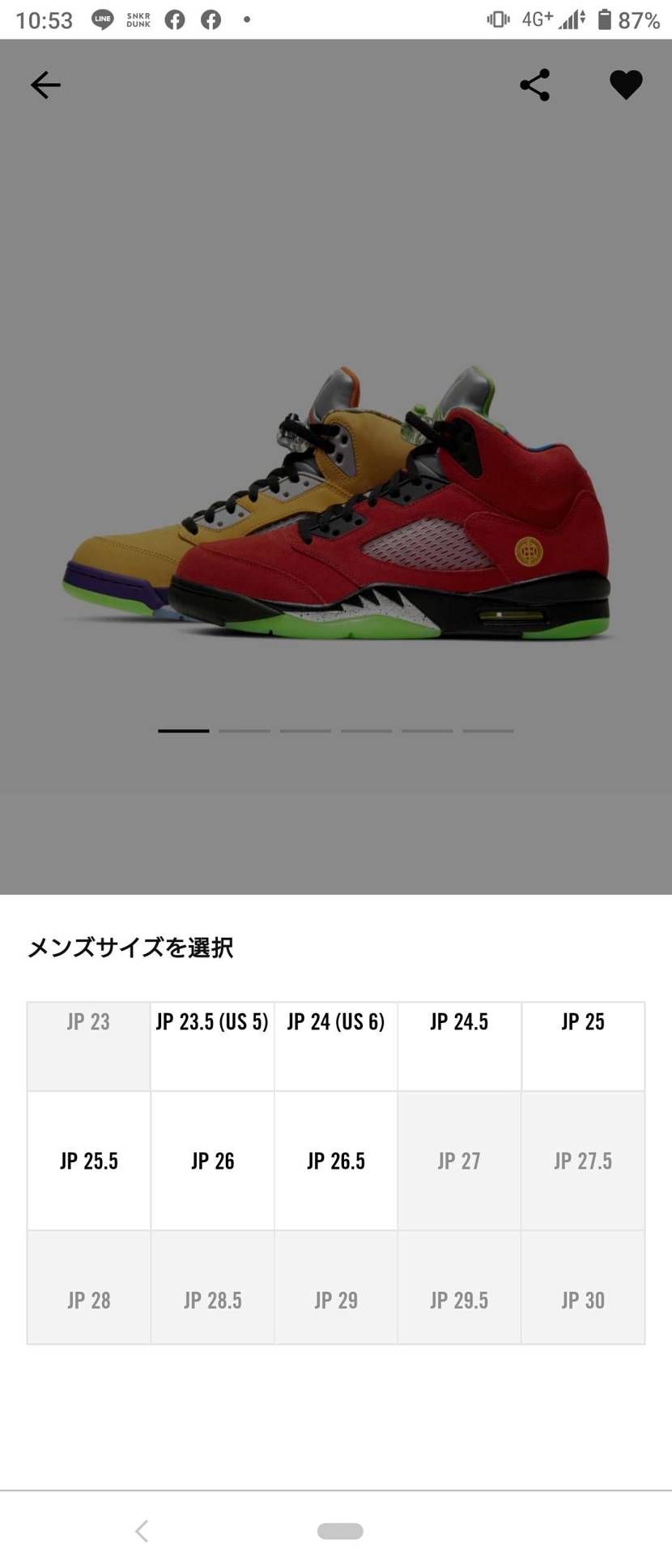
Task: Favorite this sneaker with the heart icon
Action: (x=627, y=84)
